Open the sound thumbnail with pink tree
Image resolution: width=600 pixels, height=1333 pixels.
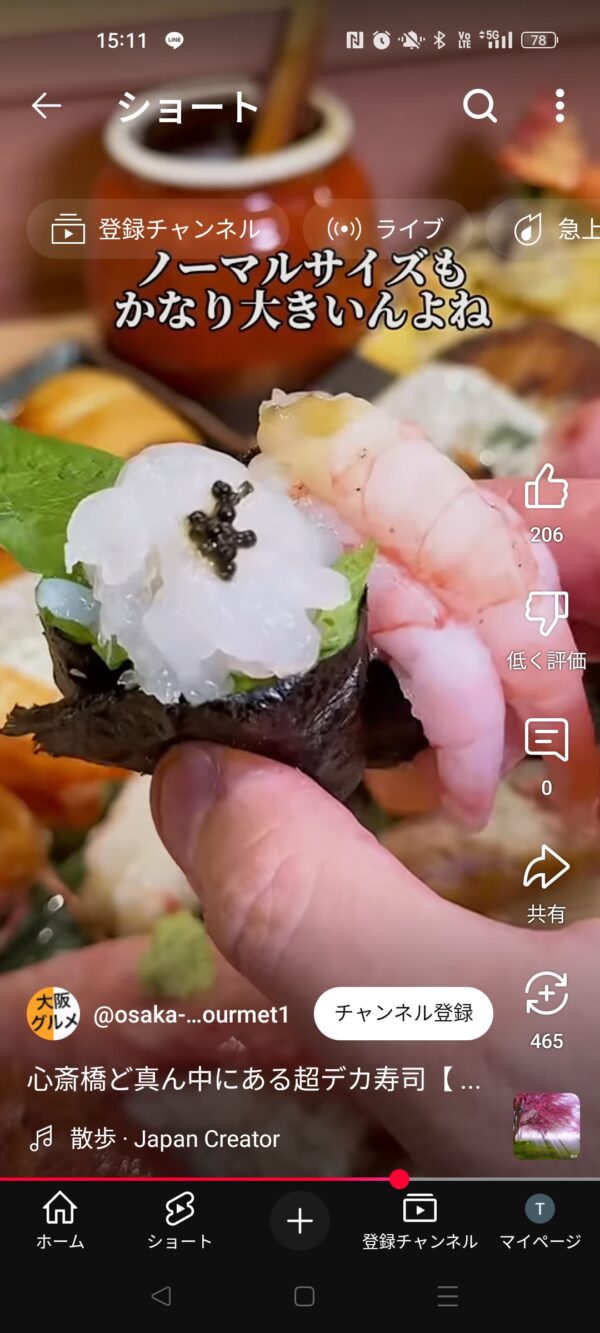tap(546, 1126)
